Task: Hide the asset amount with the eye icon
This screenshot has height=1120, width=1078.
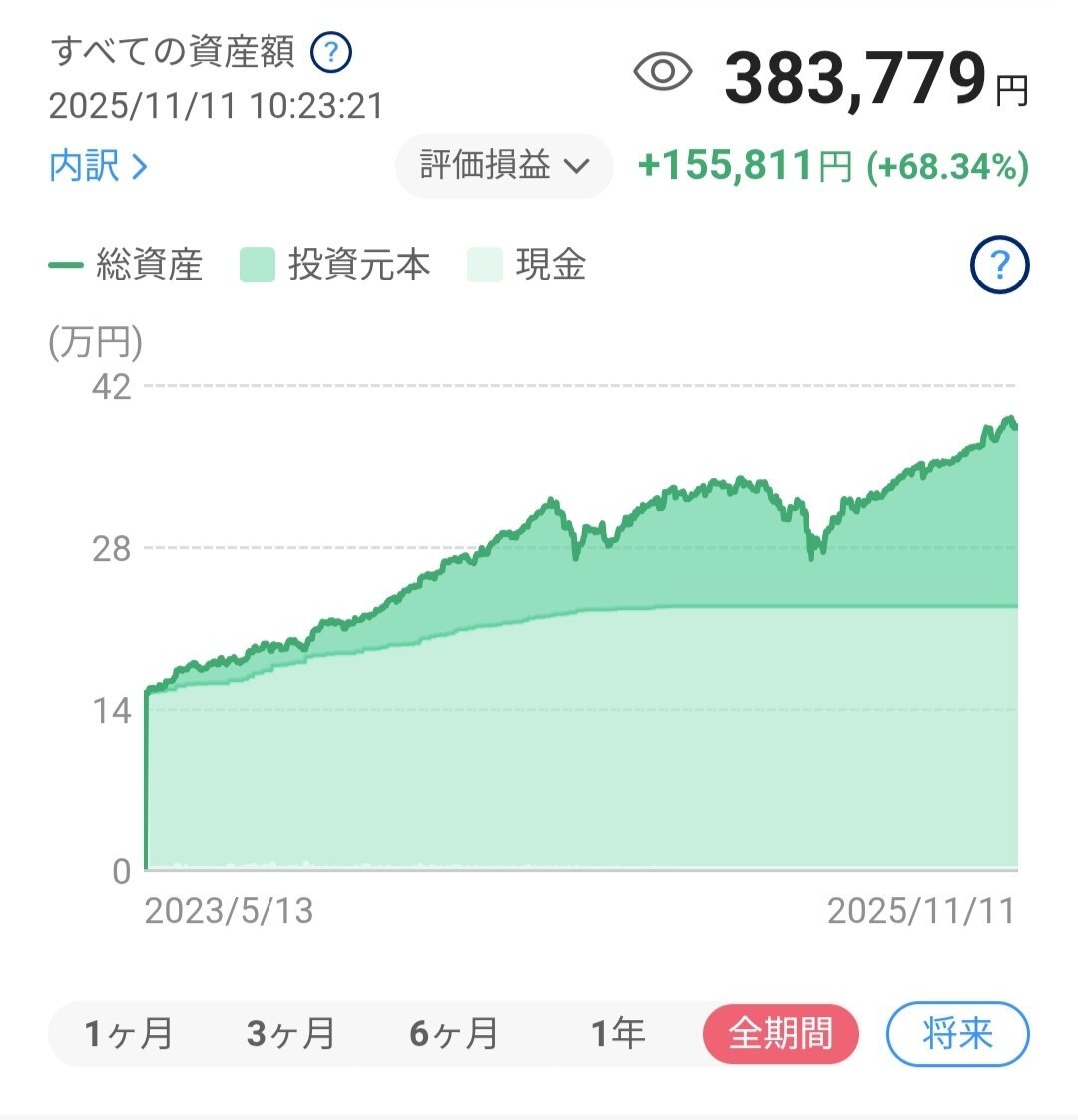Action: (x=664, y=73)
